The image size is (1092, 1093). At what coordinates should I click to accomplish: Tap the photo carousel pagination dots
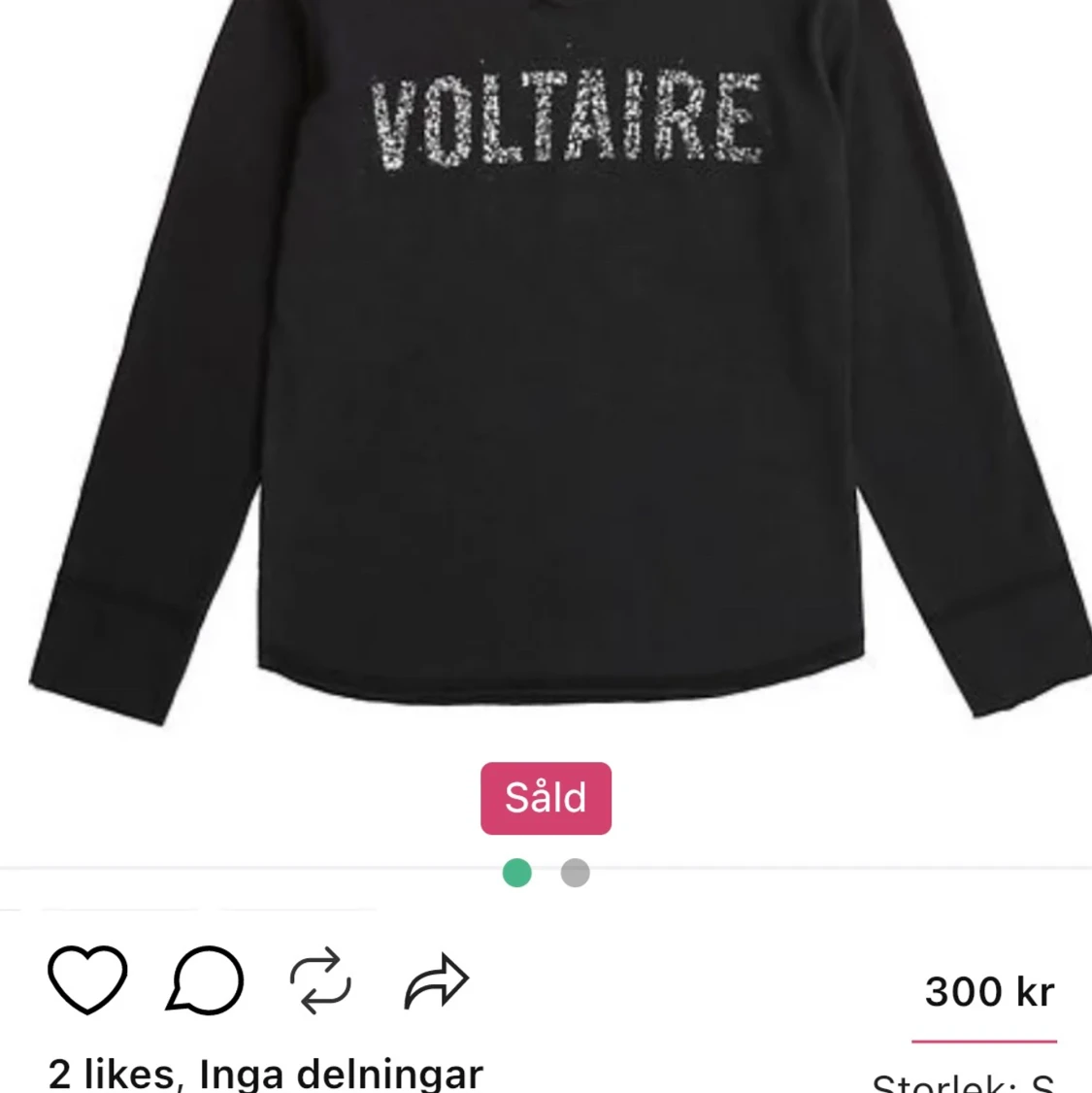click(546, 875)
